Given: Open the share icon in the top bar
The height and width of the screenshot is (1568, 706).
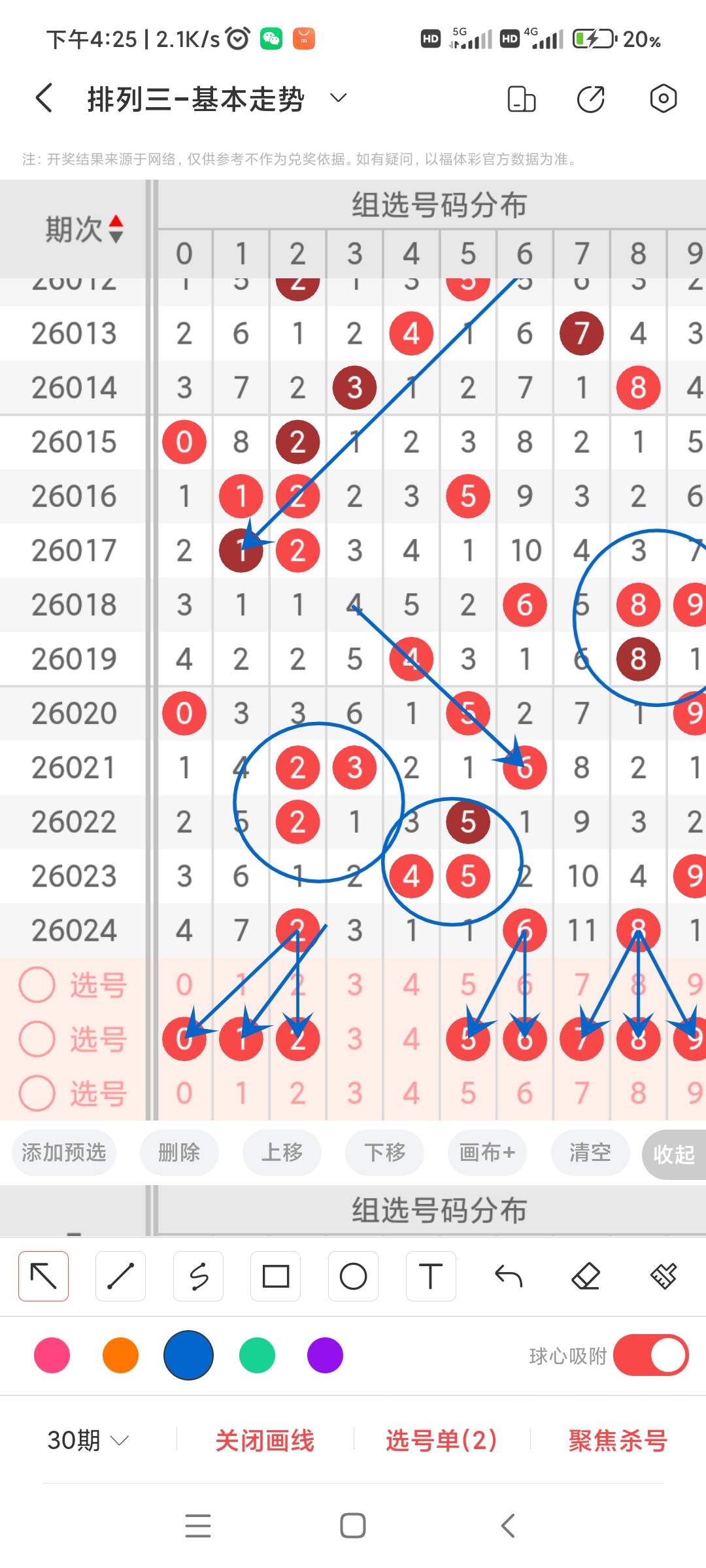Looking at the screenshot, I should coord(591,99).
